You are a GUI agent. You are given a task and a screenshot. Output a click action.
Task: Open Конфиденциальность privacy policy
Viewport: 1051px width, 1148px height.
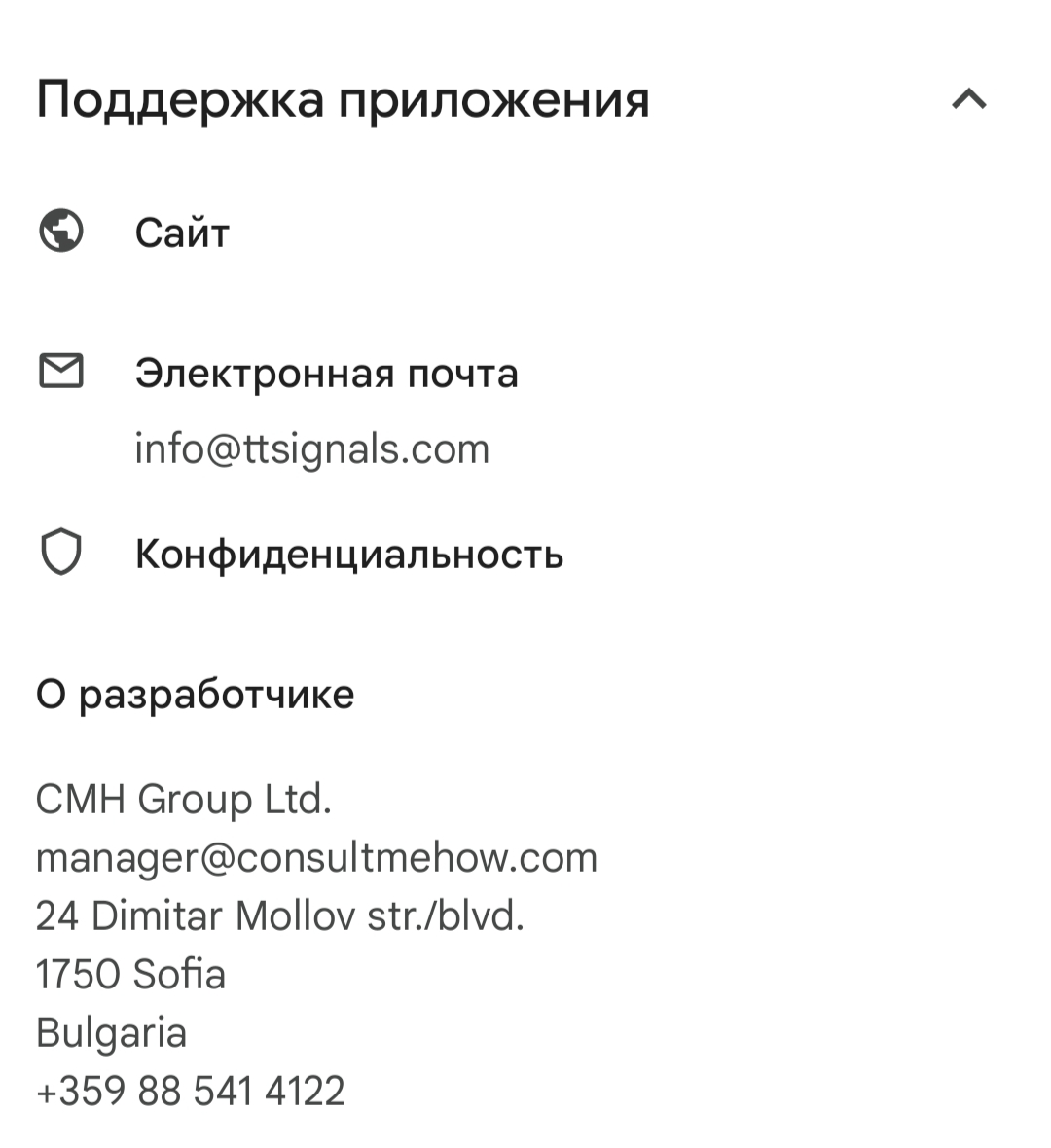click(348, 554)
